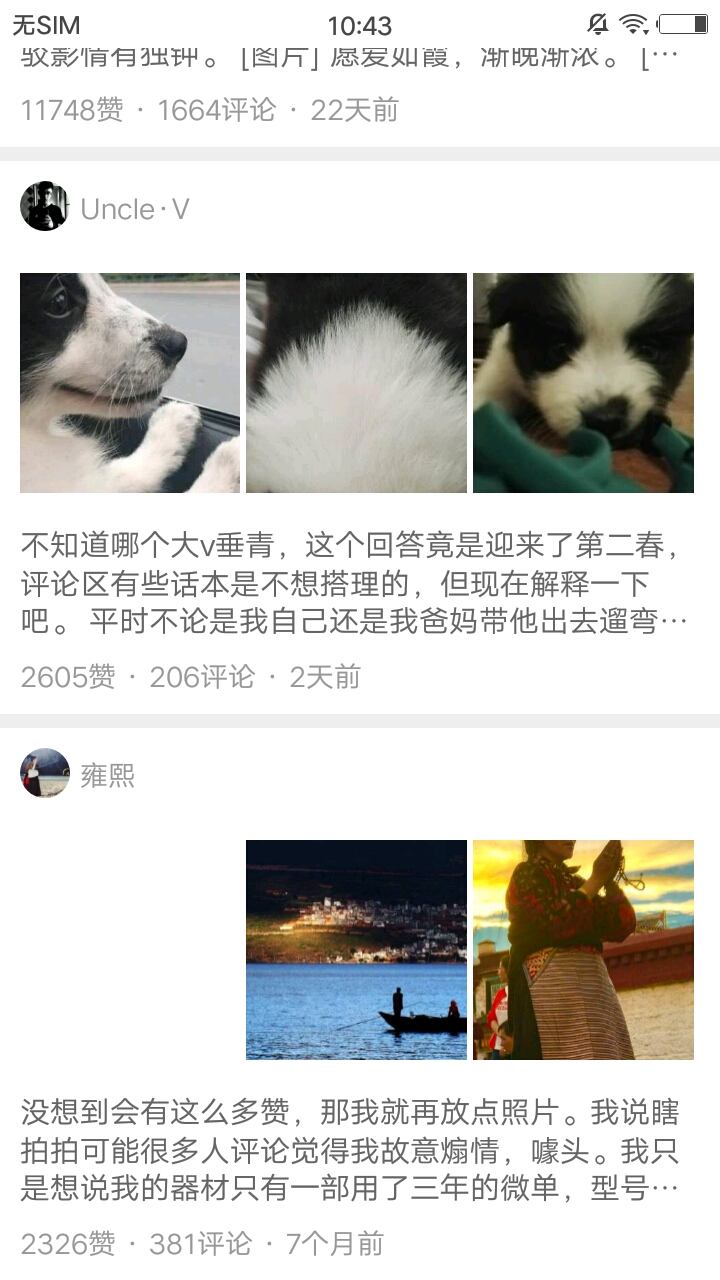Open comments showing 381评论
Viewport: 720px width, 1280px height.
(198, 1243)
